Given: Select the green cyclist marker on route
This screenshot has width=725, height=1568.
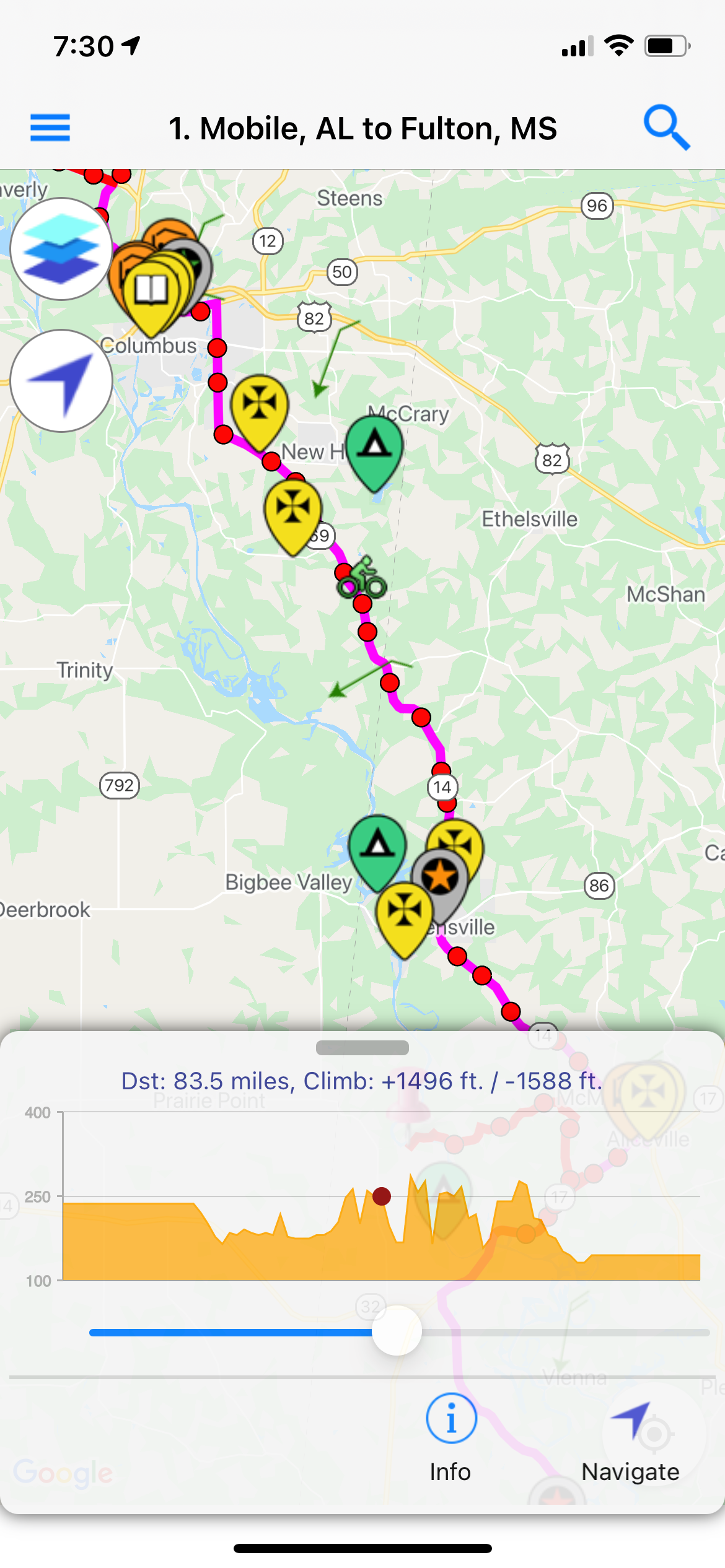Looking at the screenshot, I should [x=362, y=578].
